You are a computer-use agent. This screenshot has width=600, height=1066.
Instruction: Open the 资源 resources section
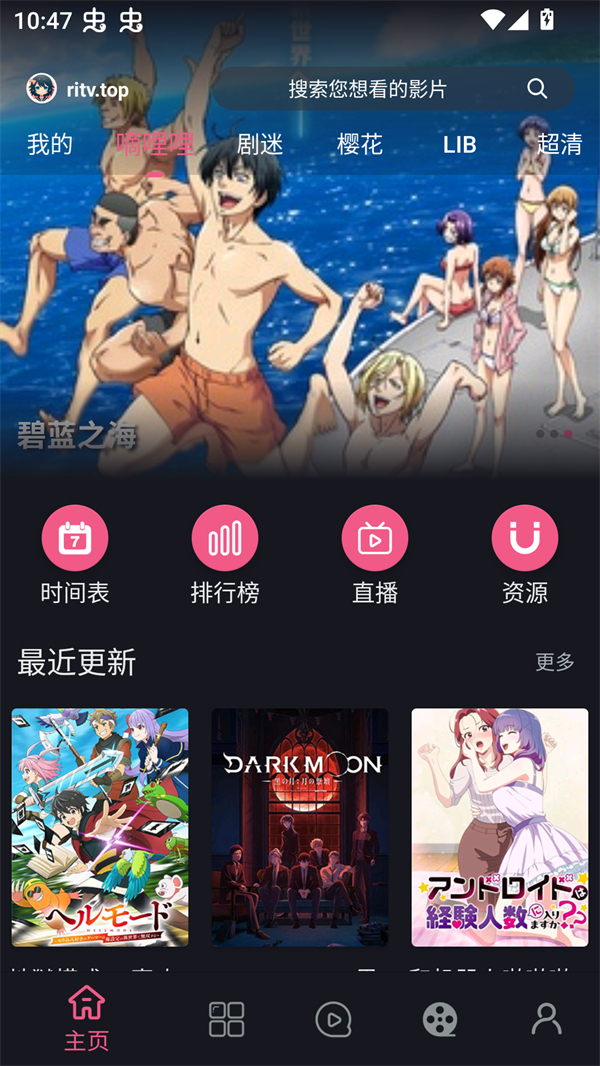[x=525, y=555]
